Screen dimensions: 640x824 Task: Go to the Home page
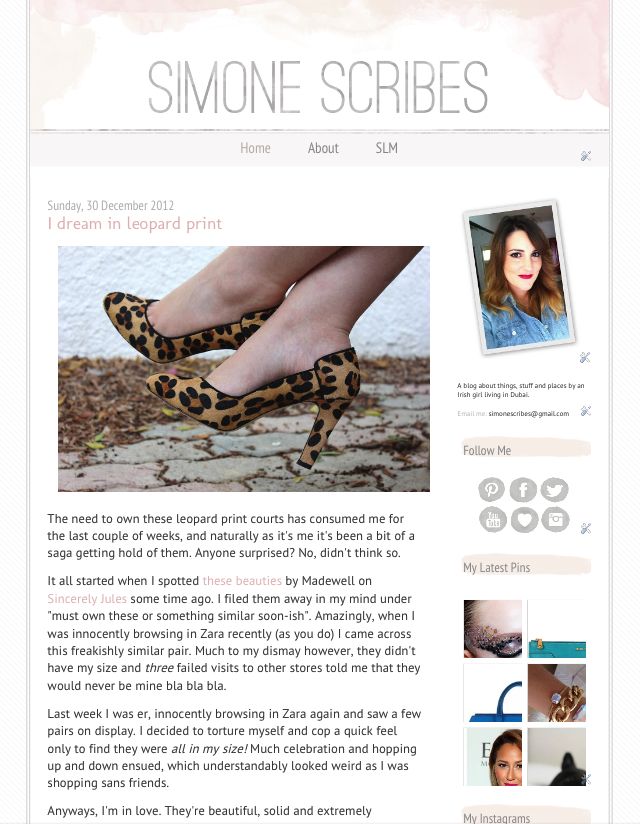[255, 148]
